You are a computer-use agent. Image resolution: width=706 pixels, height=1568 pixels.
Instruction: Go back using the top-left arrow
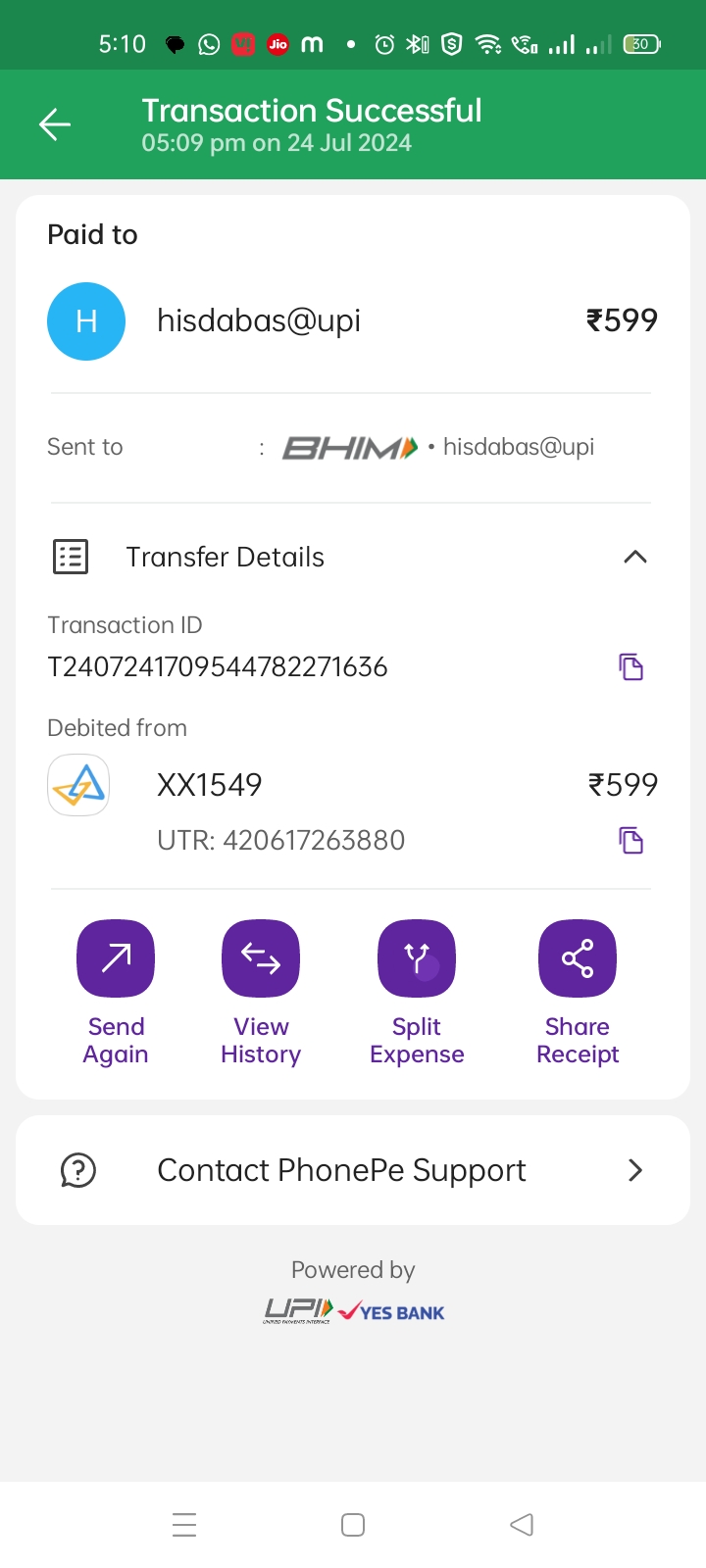[55, 124]
